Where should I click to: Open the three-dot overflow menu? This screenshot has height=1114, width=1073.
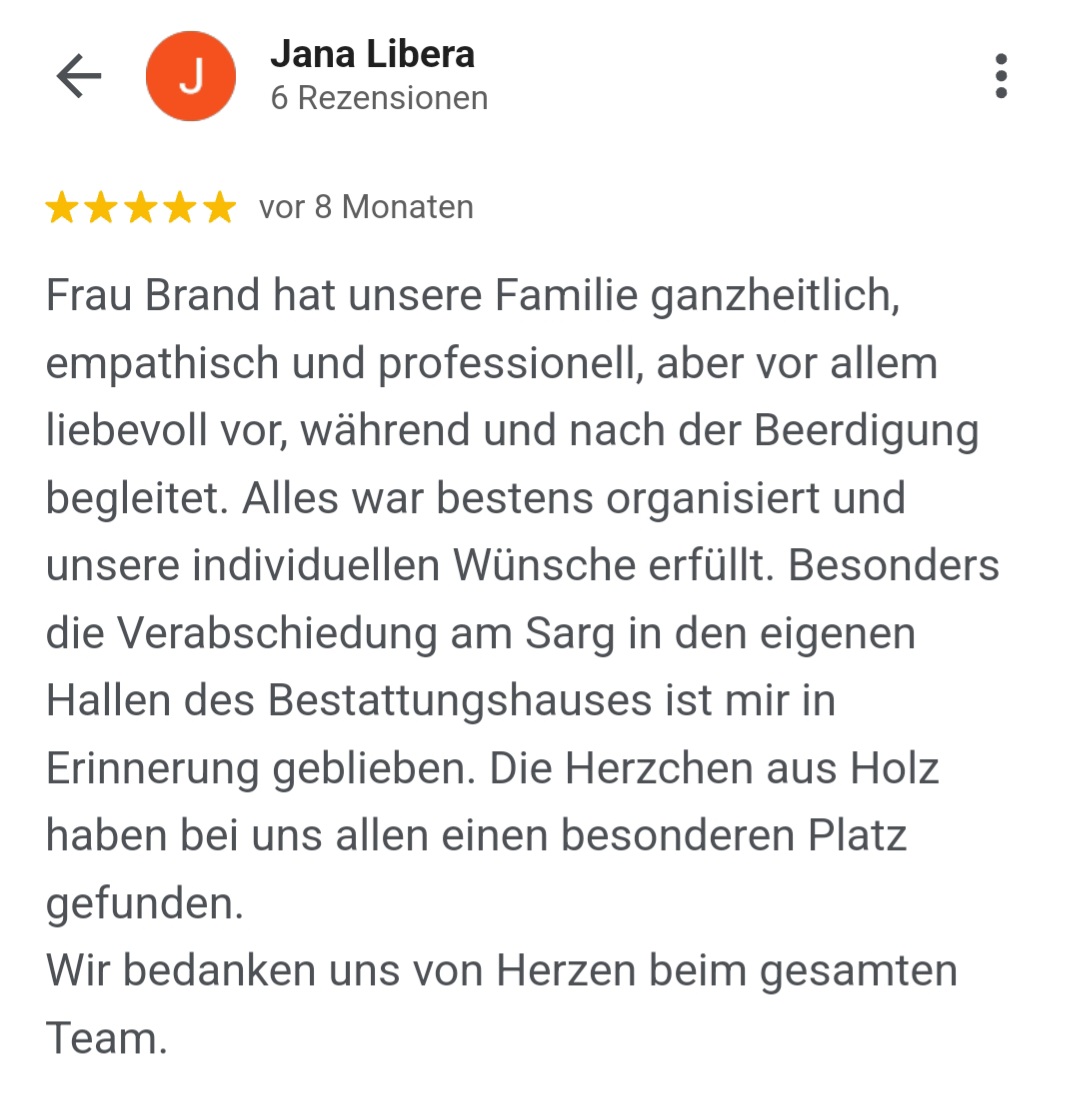pyautogui.click(x=1000, y=76)
